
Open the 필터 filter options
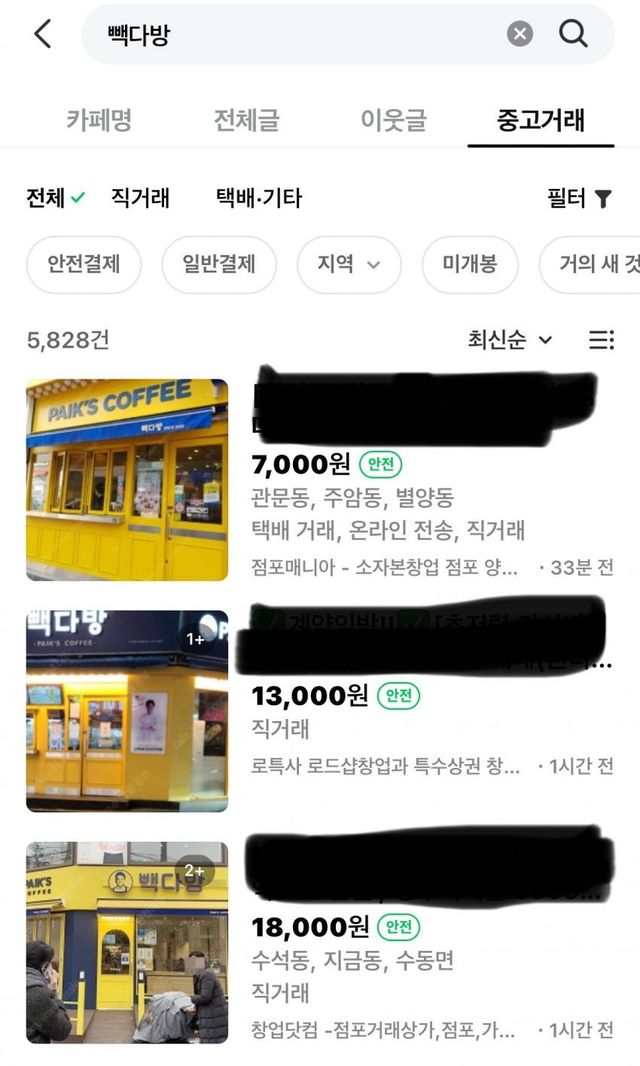click(579, 198)
